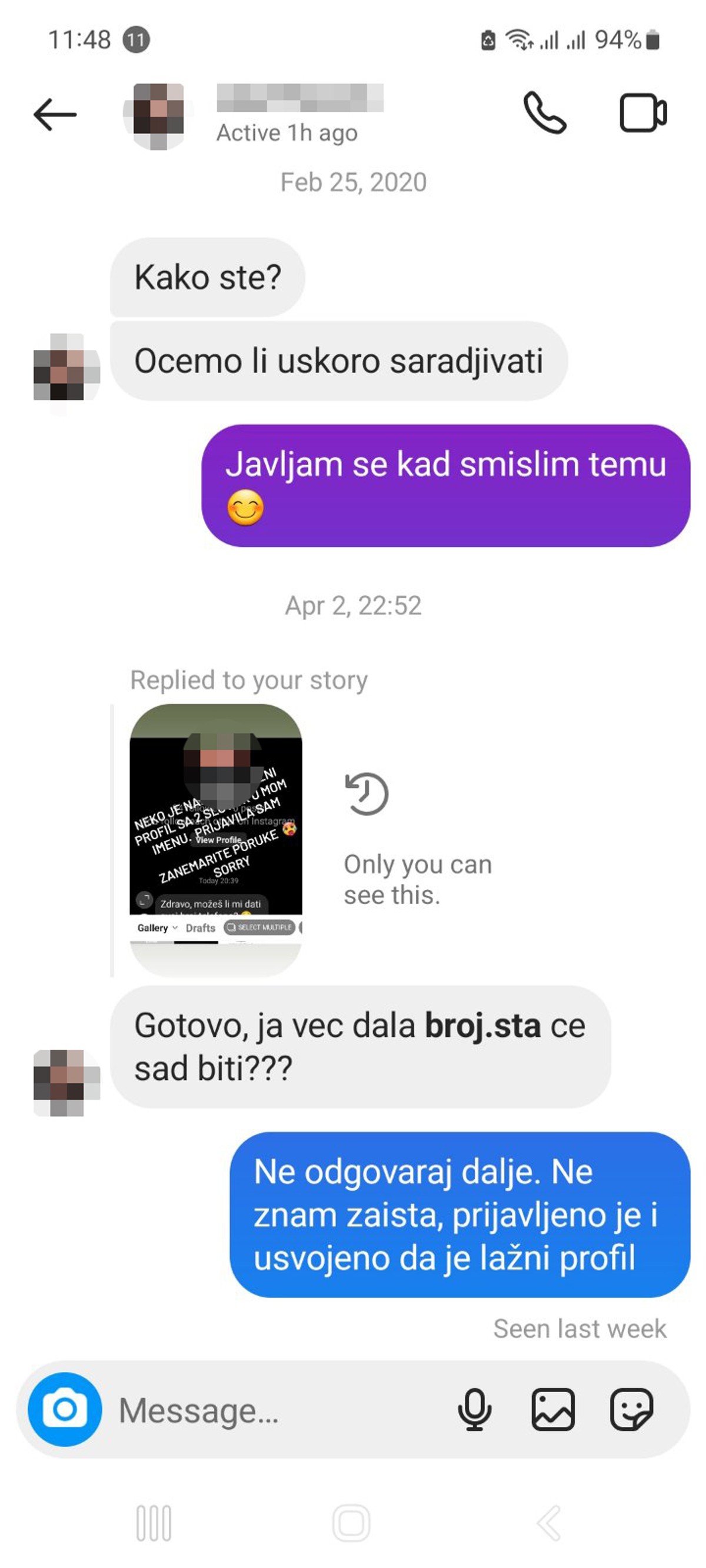
Task: Open the contact's profile picture in header
Action: tap(158, 116)
